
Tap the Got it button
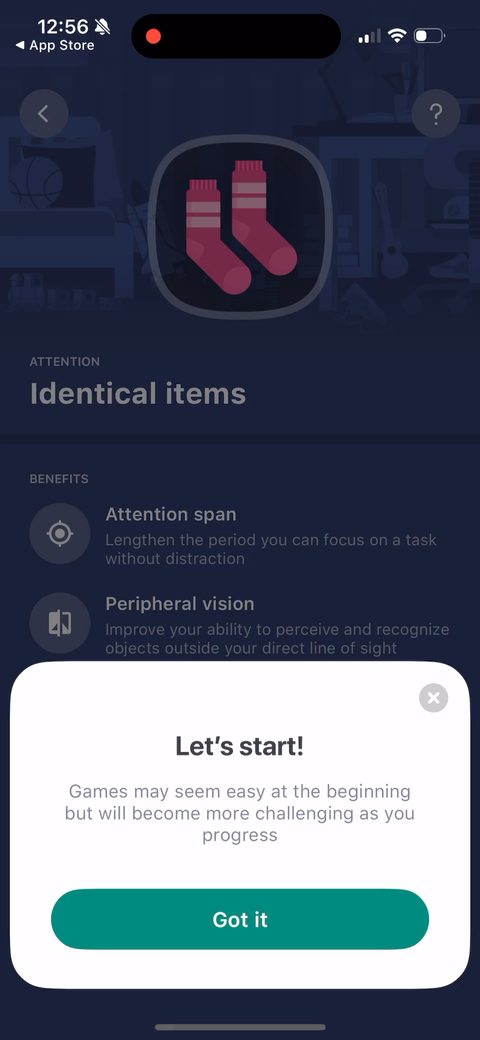tap(240, 919)
